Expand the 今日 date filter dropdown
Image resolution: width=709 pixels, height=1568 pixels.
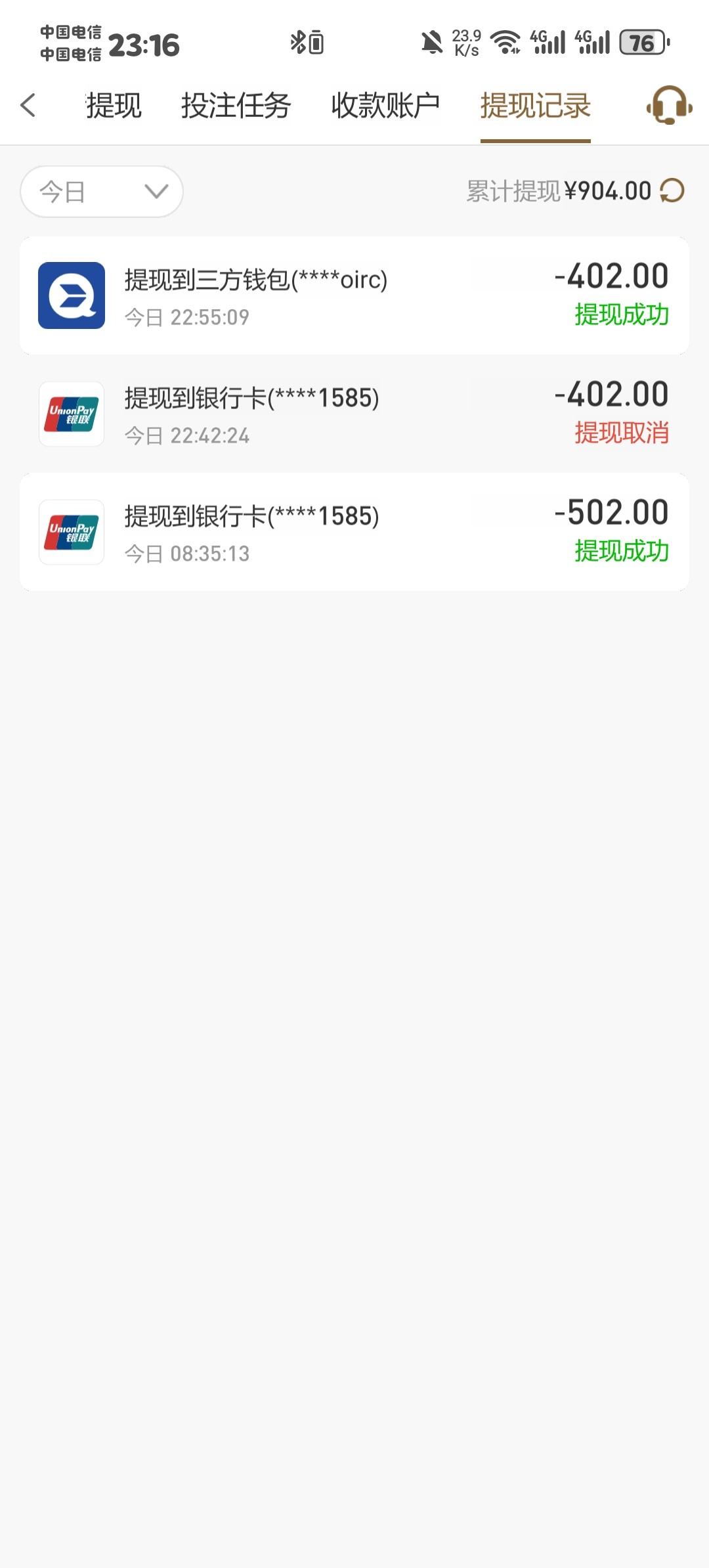point(102,192)
